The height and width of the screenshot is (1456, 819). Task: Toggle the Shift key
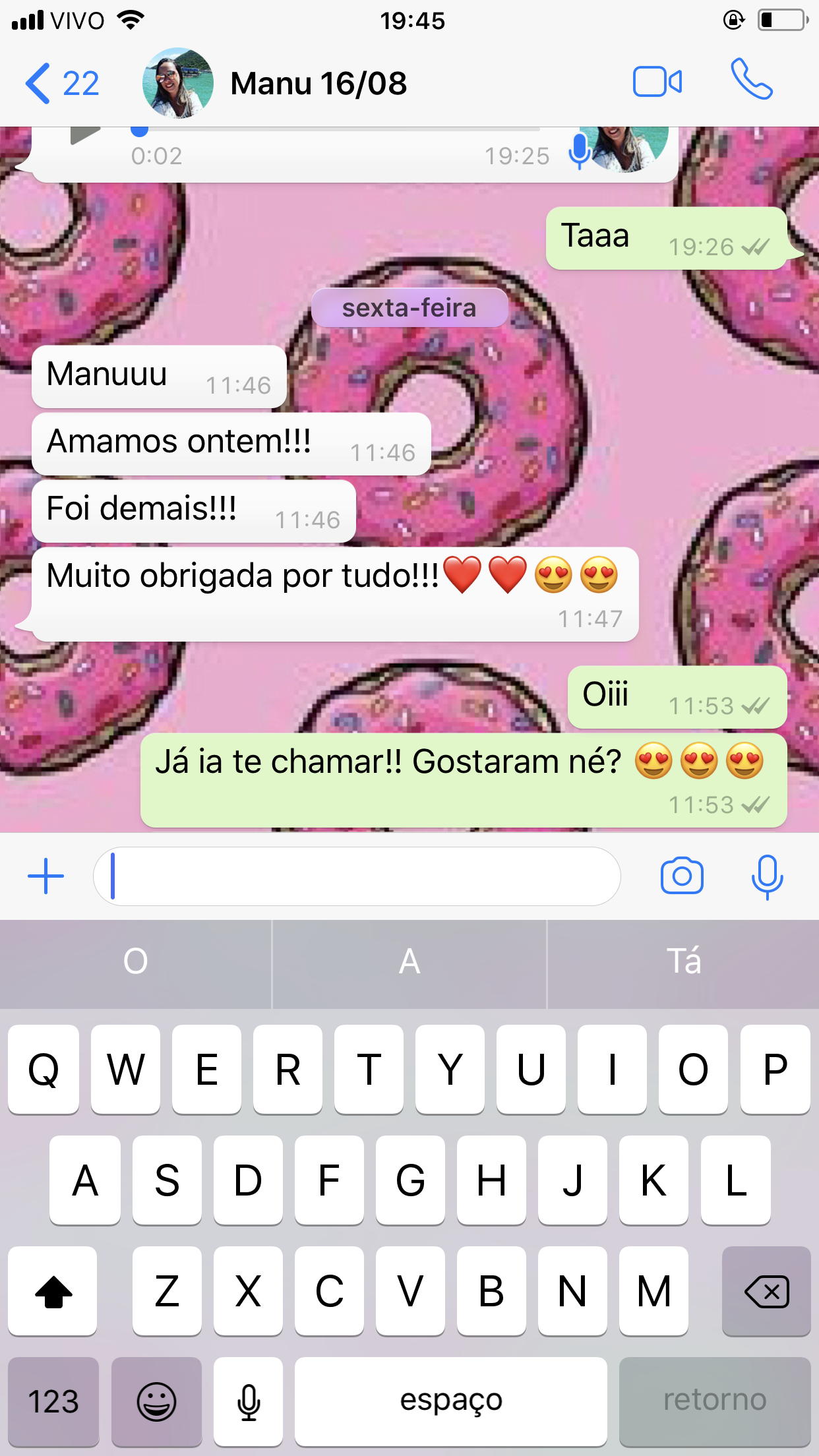(x=53, y=1292)
